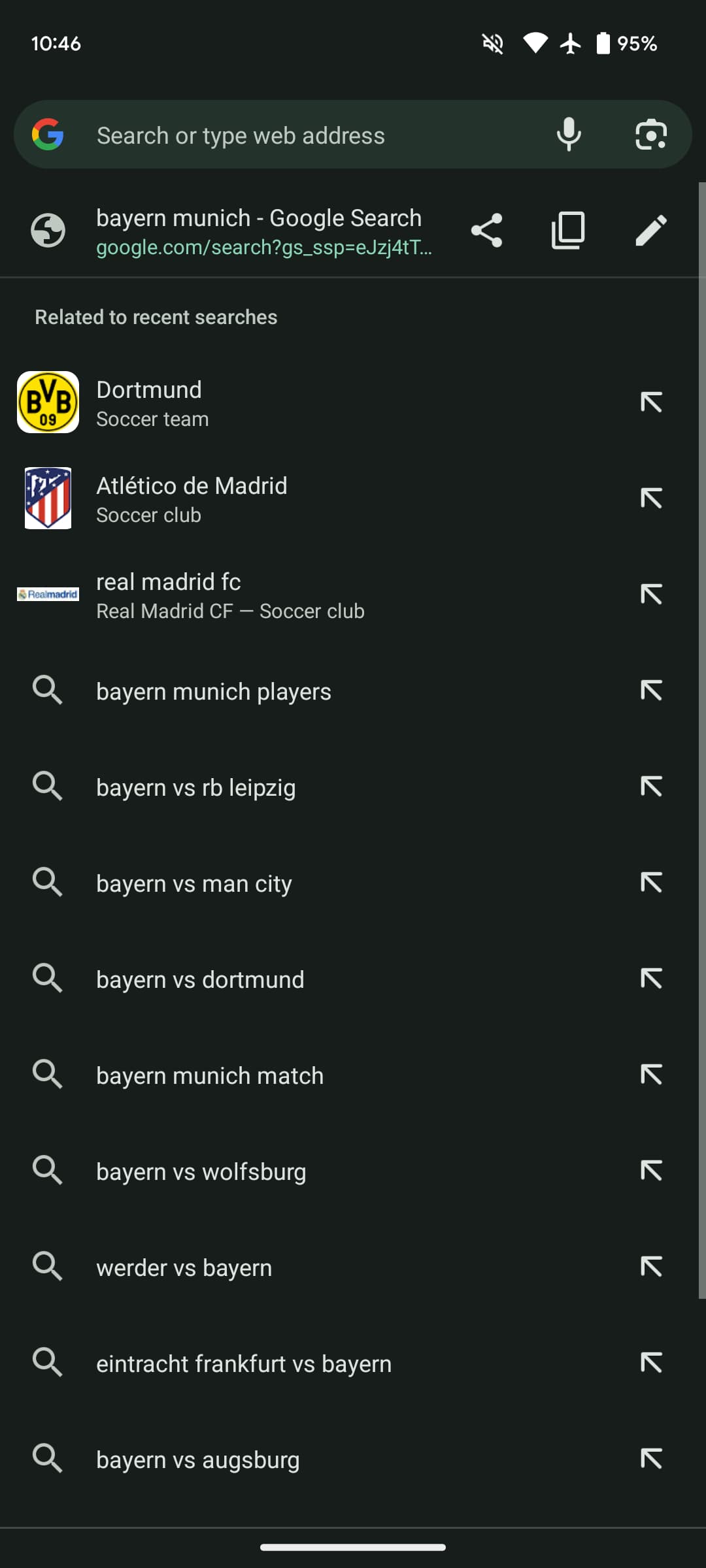
Task: Search eintracht frankfurt vs bayern
Action: point(261,1364)
